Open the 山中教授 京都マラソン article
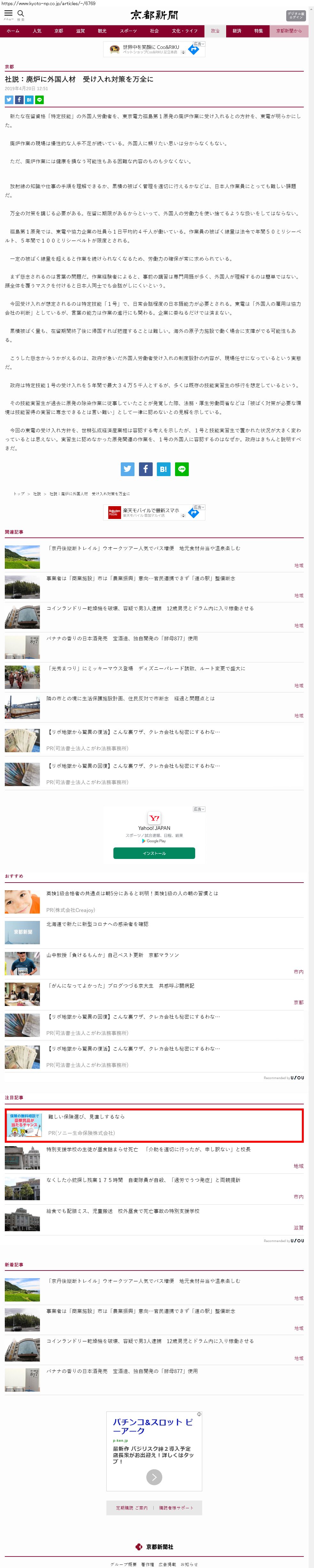 [112, 955]
